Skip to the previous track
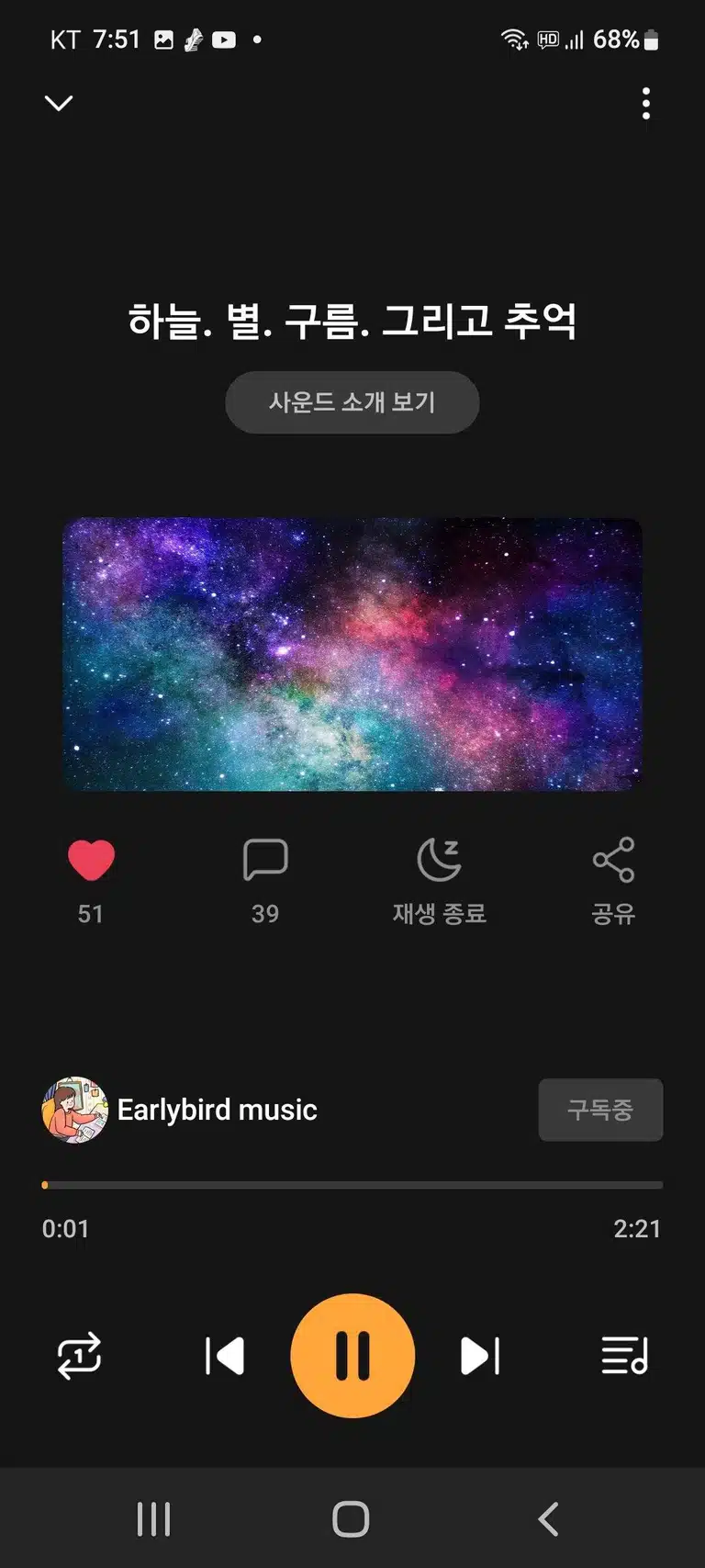 [225, 1356]
